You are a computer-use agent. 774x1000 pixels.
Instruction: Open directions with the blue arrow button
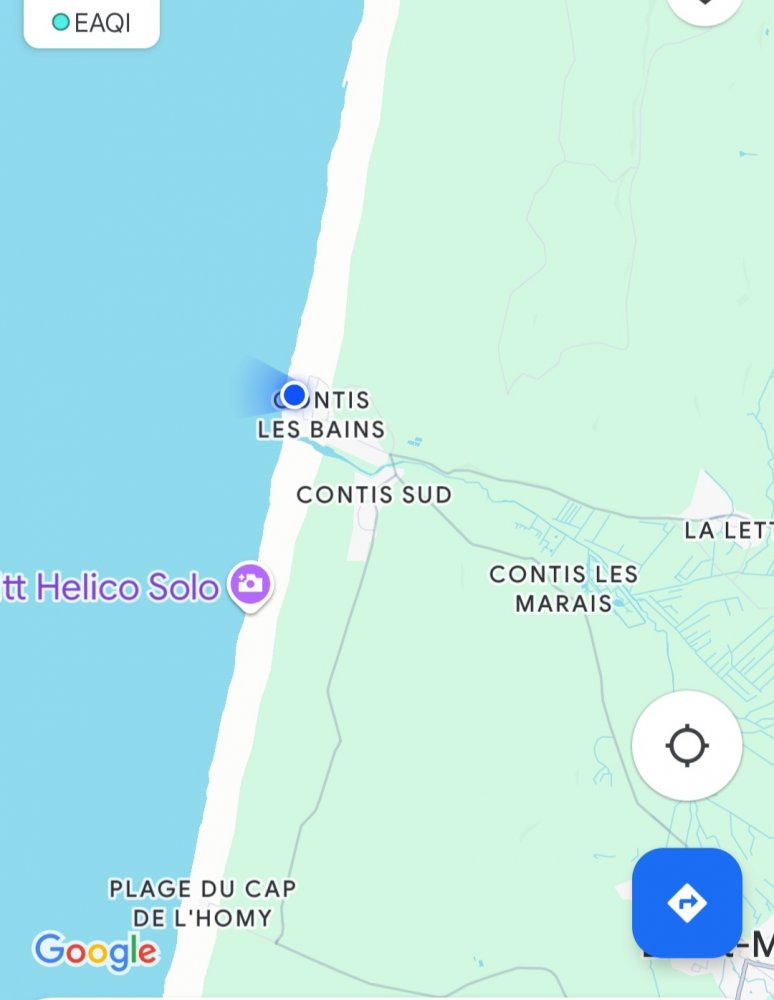click(x=687, y=903)
